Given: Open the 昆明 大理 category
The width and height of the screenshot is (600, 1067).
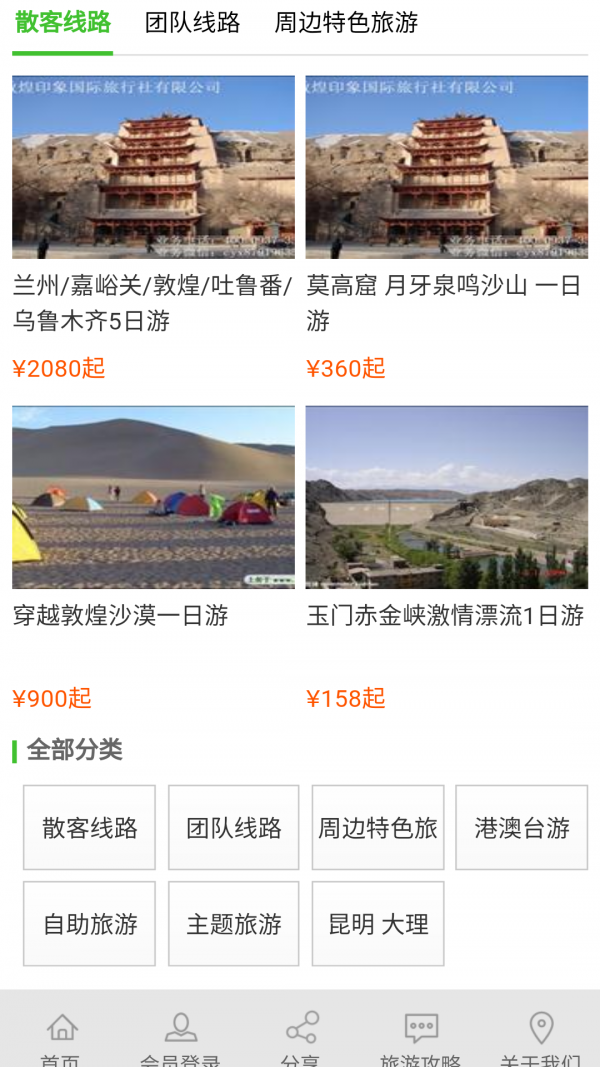Looking at the screenshot, I should pyautogui.click(x=378, y=924).
